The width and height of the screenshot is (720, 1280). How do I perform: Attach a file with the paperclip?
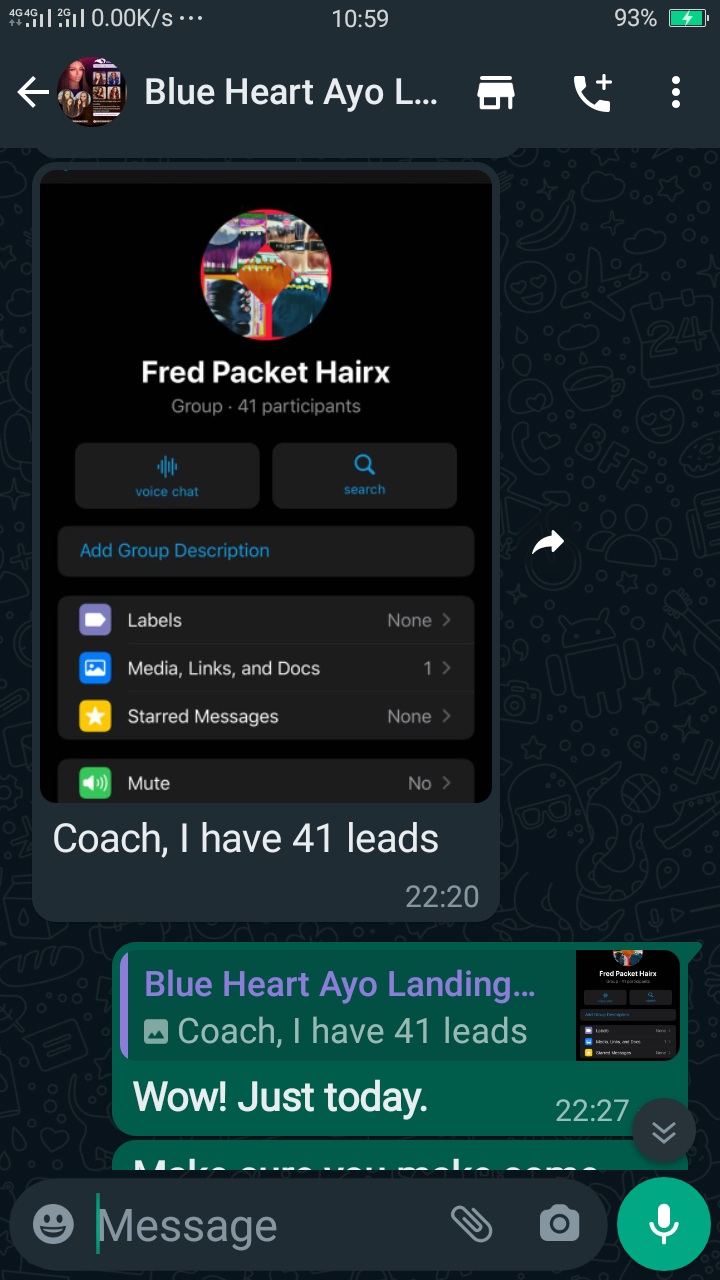[x=471, y=1224]
